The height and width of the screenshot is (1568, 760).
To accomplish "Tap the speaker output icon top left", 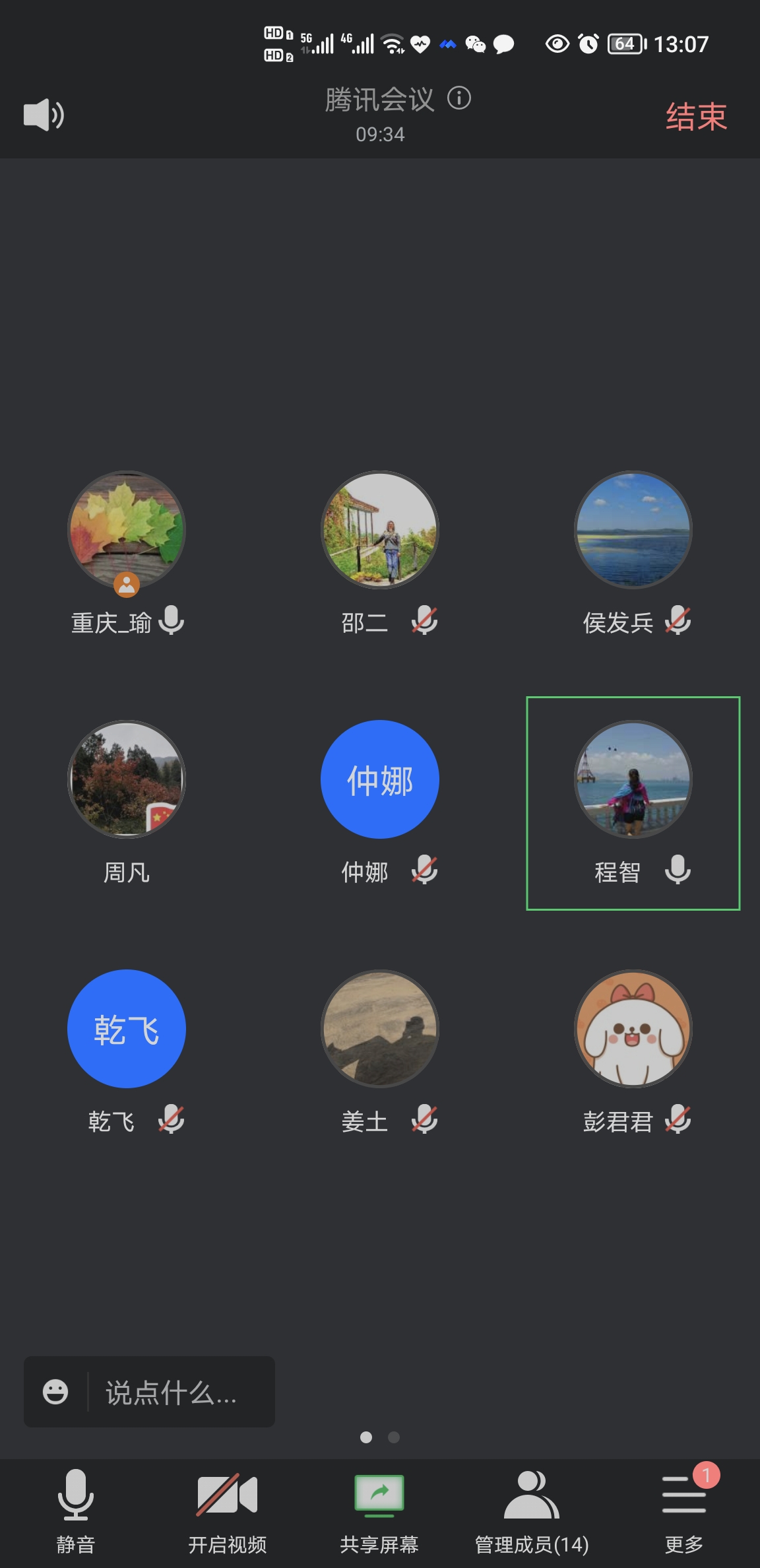I will 42,114.
